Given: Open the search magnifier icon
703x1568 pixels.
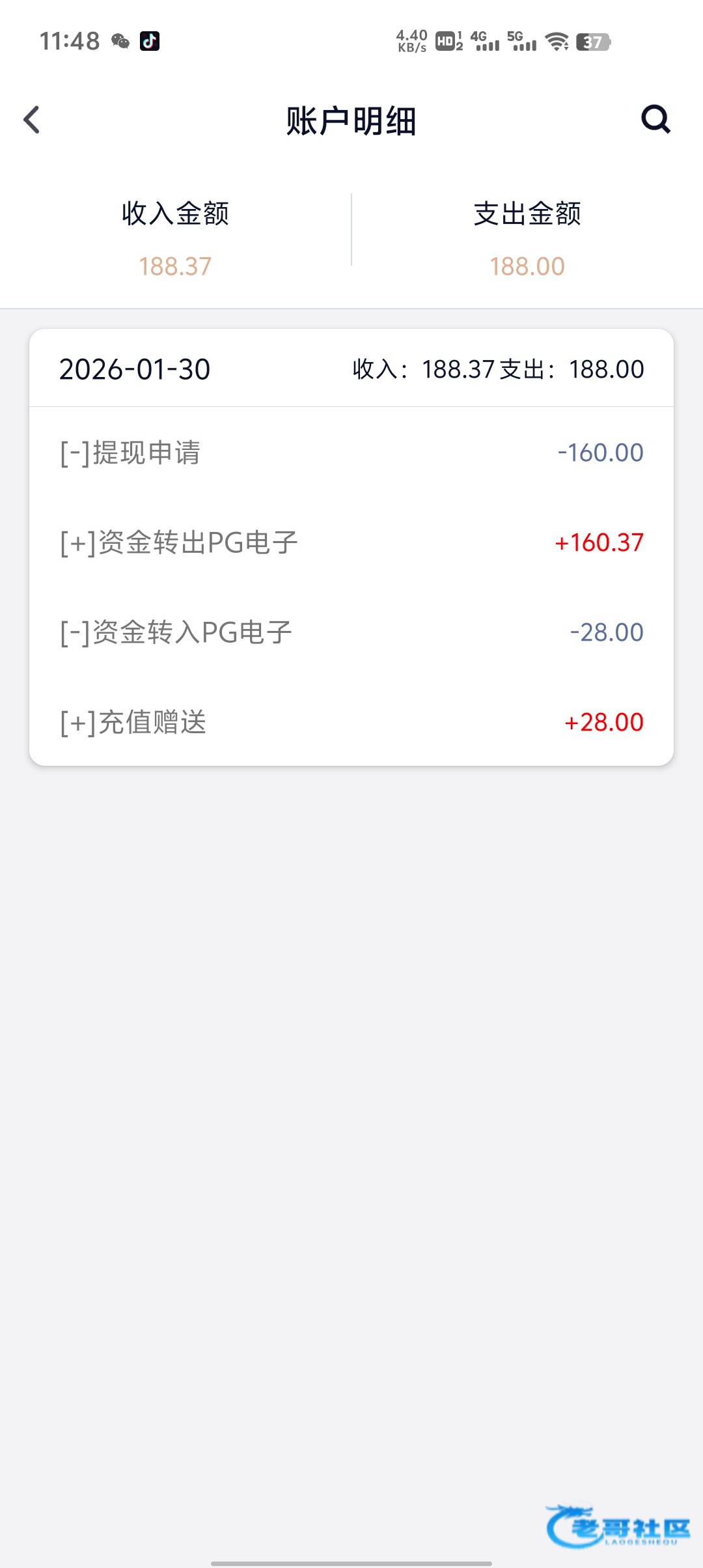Looking at the screenshot, I should tap(655, 119).
